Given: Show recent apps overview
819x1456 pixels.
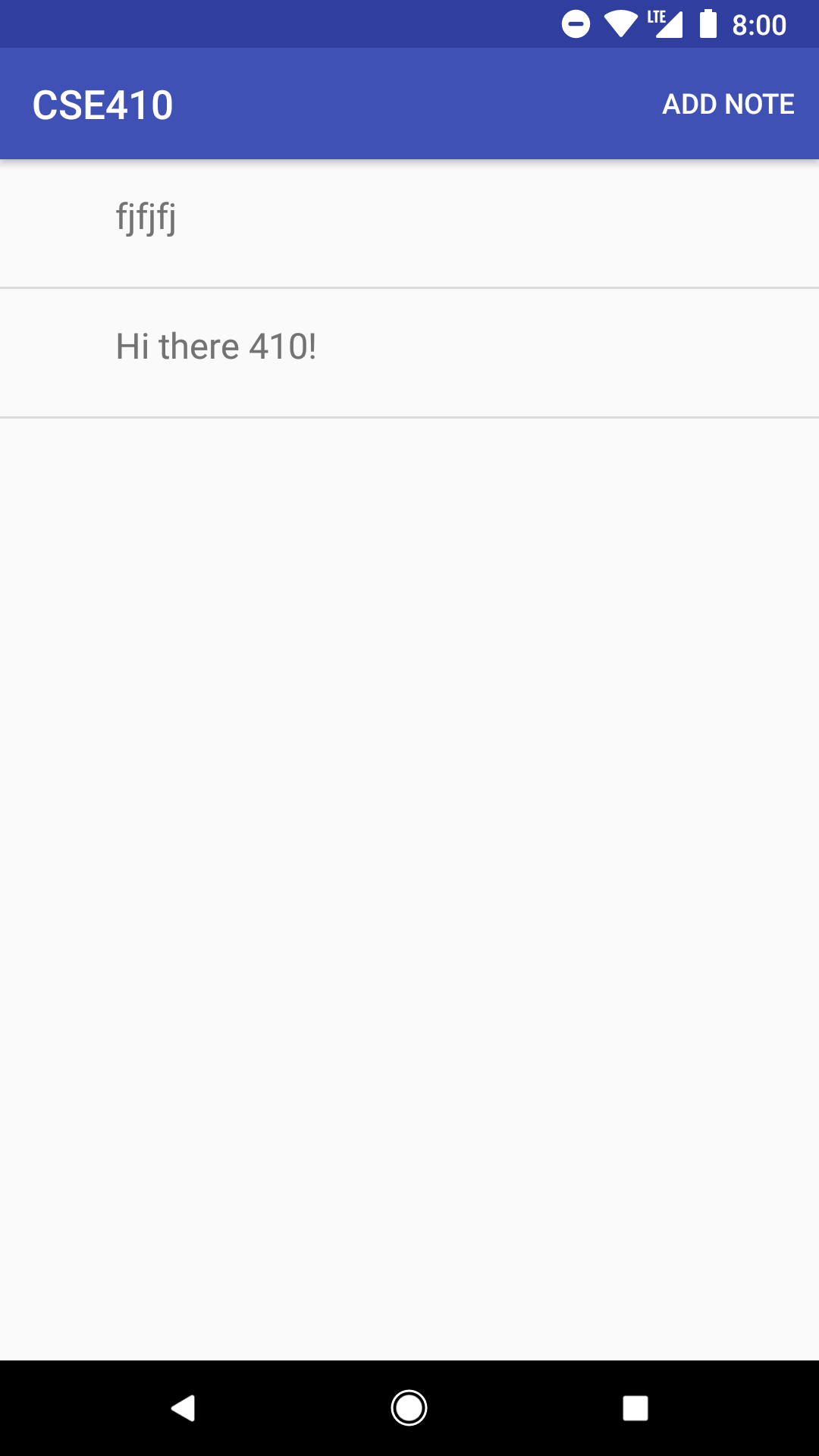Looking at the screenshot, I should pos(635,1408).
